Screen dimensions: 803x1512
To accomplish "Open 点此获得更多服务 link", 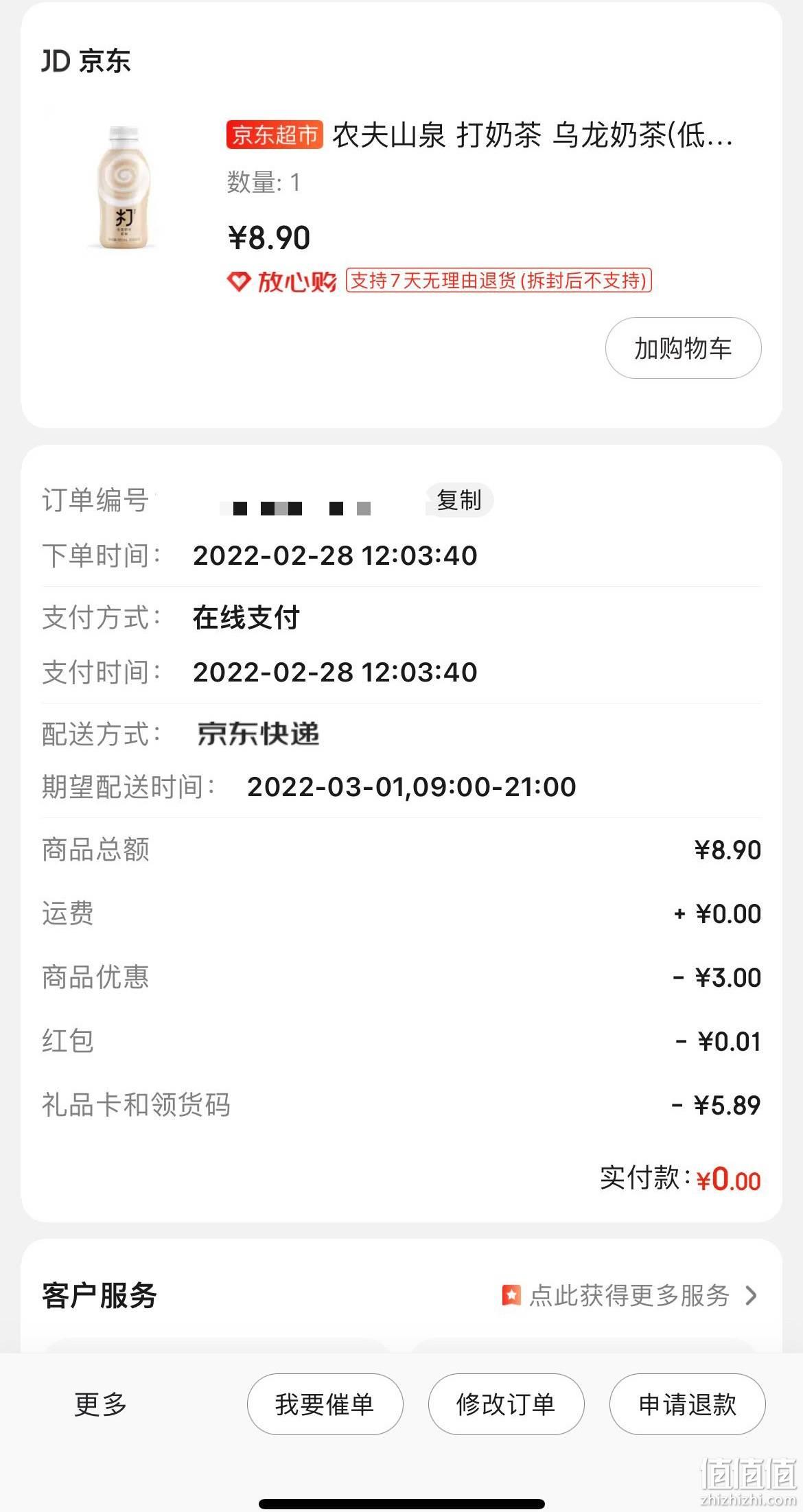I will point(630,1295).
